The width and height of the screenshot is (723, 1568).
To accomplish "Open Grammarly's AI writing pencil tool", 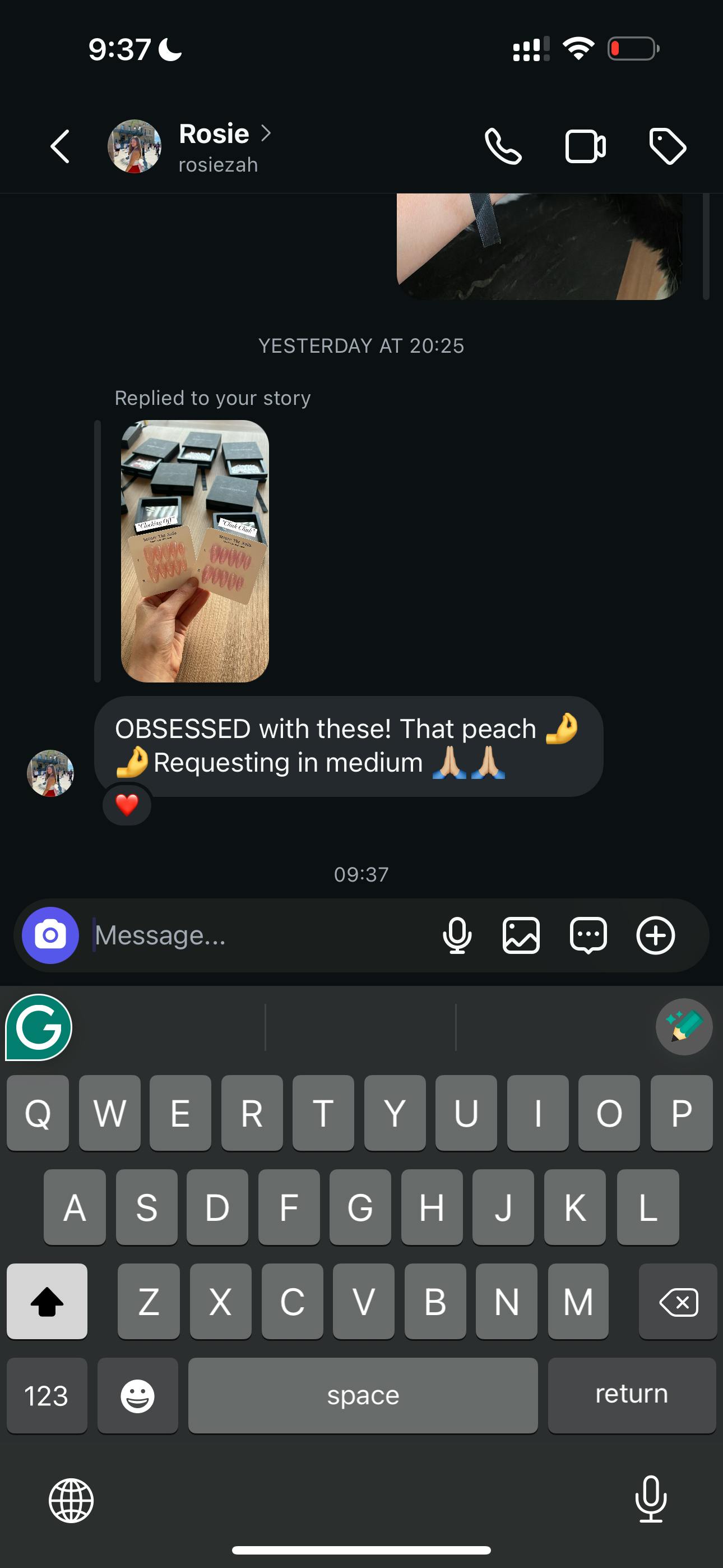I will point(683,1027).
